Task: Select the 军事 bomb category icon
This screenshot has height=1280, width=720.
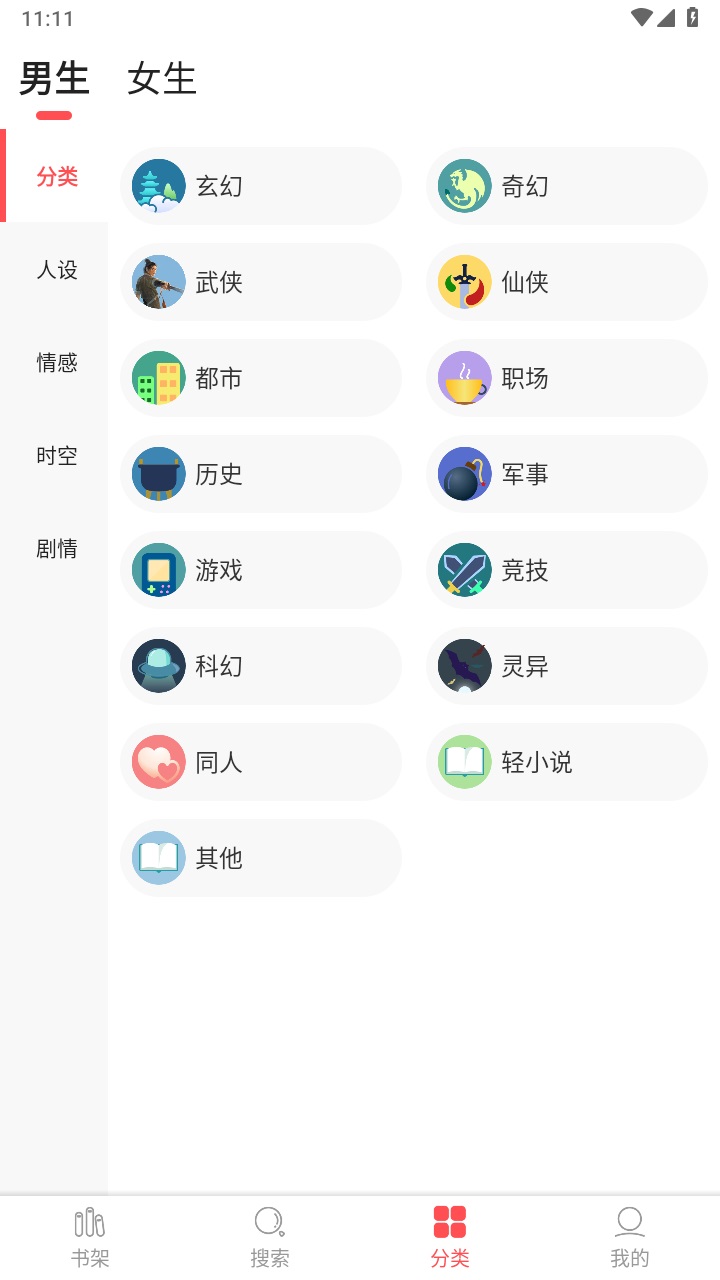Action: click(463, 474)
